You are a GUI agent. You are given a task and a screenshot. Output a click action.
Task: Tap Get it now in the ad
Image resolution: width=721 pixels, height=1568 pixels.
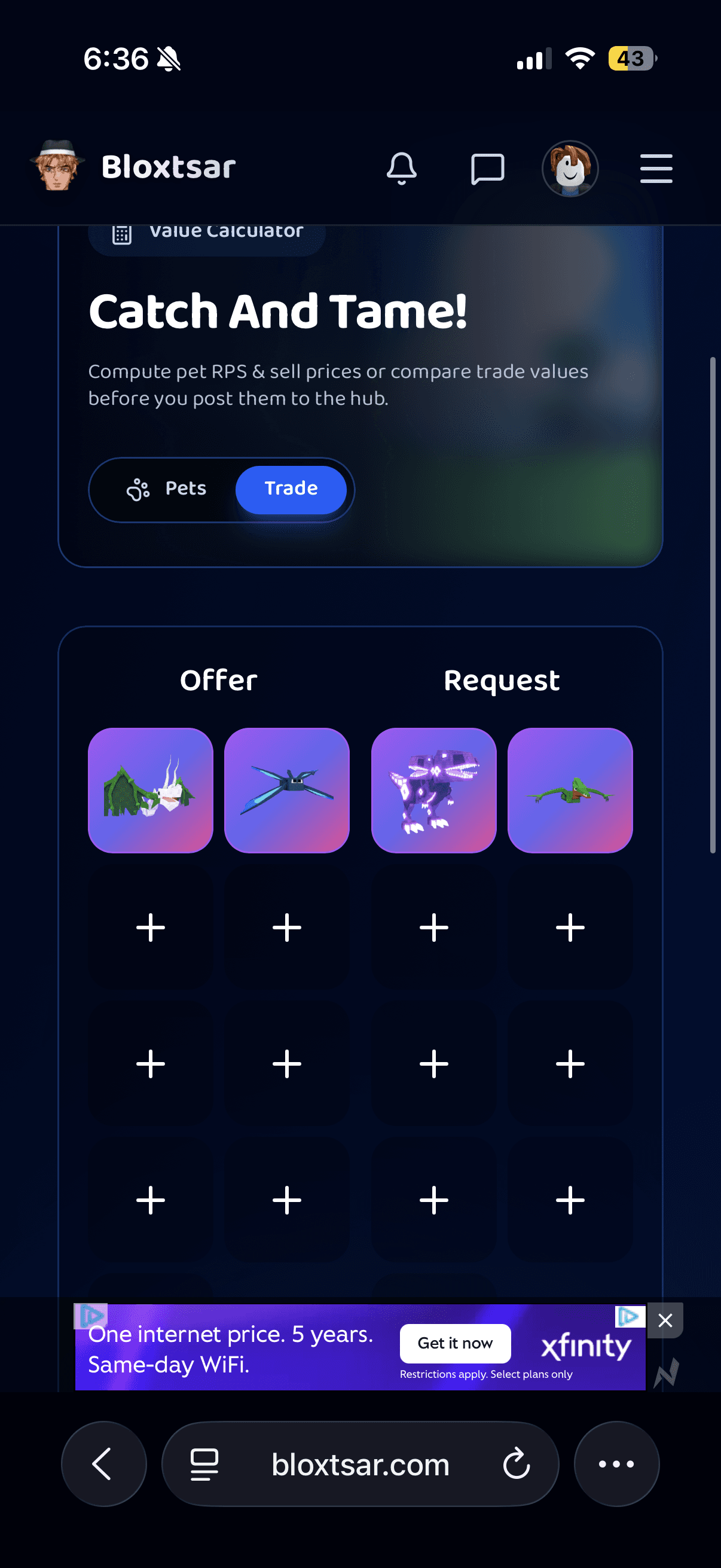(454, 1343)
